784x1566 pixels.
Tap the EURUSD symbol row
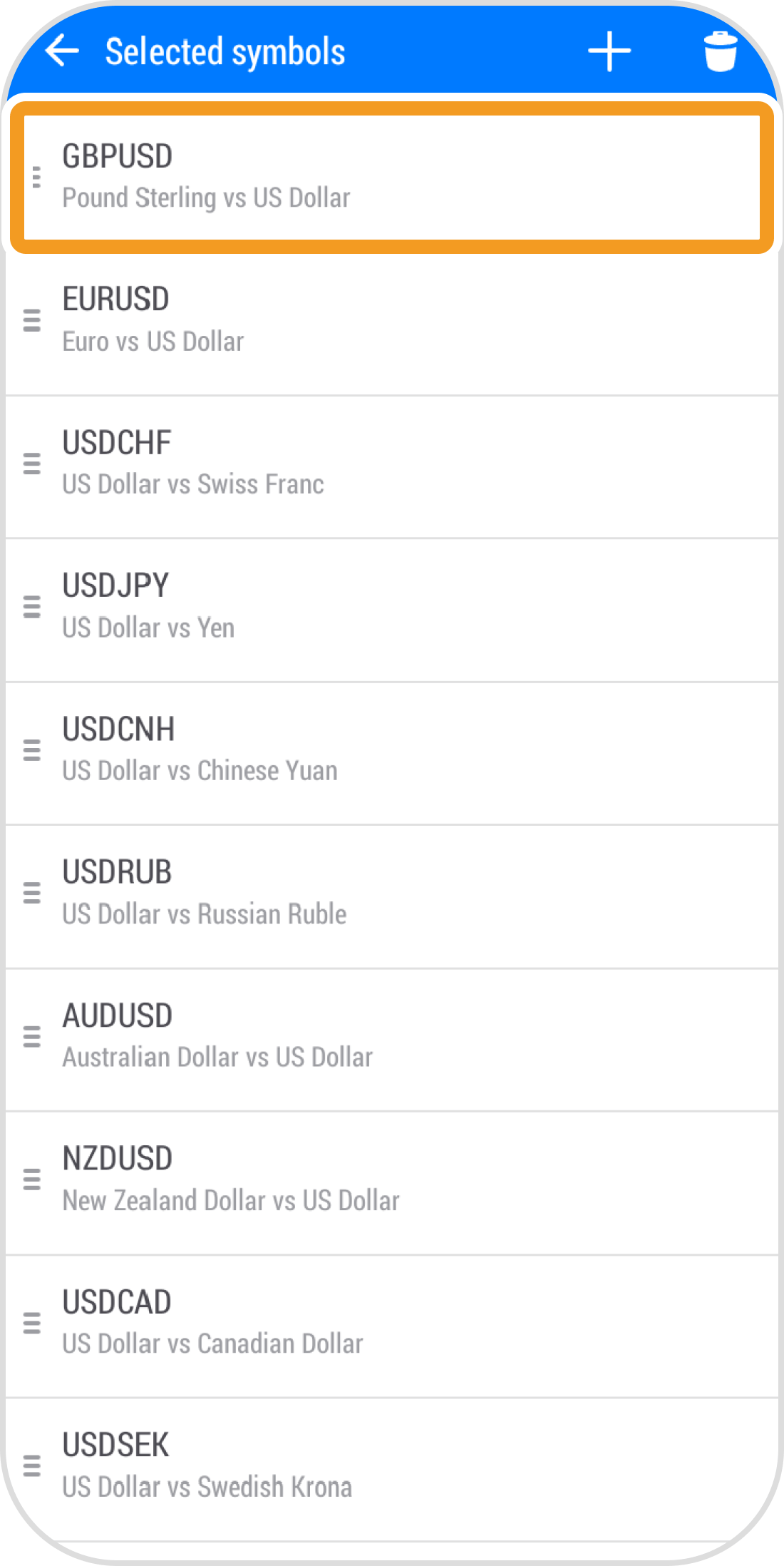[392, 320]
